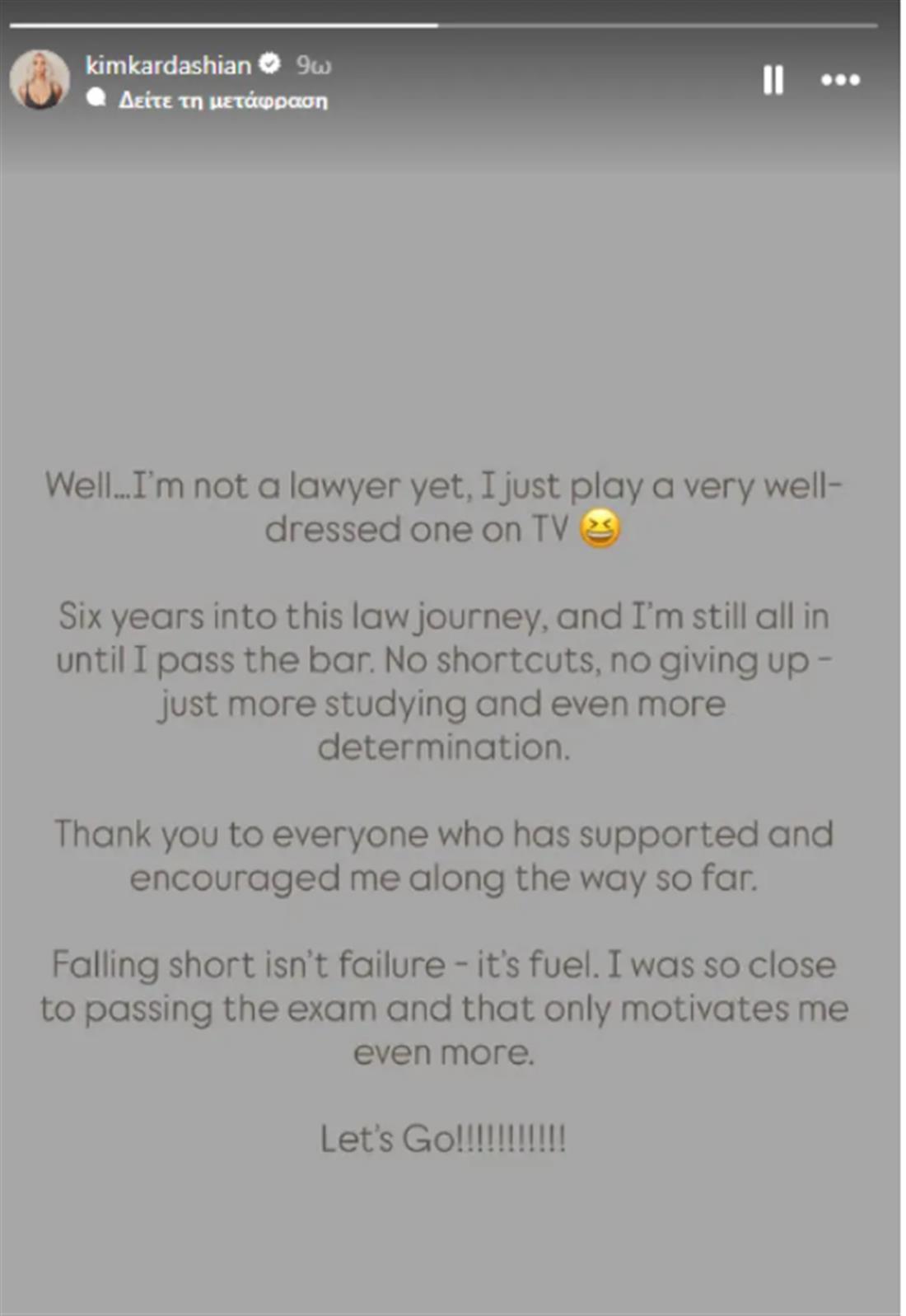
Task: Tap the kimkardashian username
Action: click(x=168, y=64)
